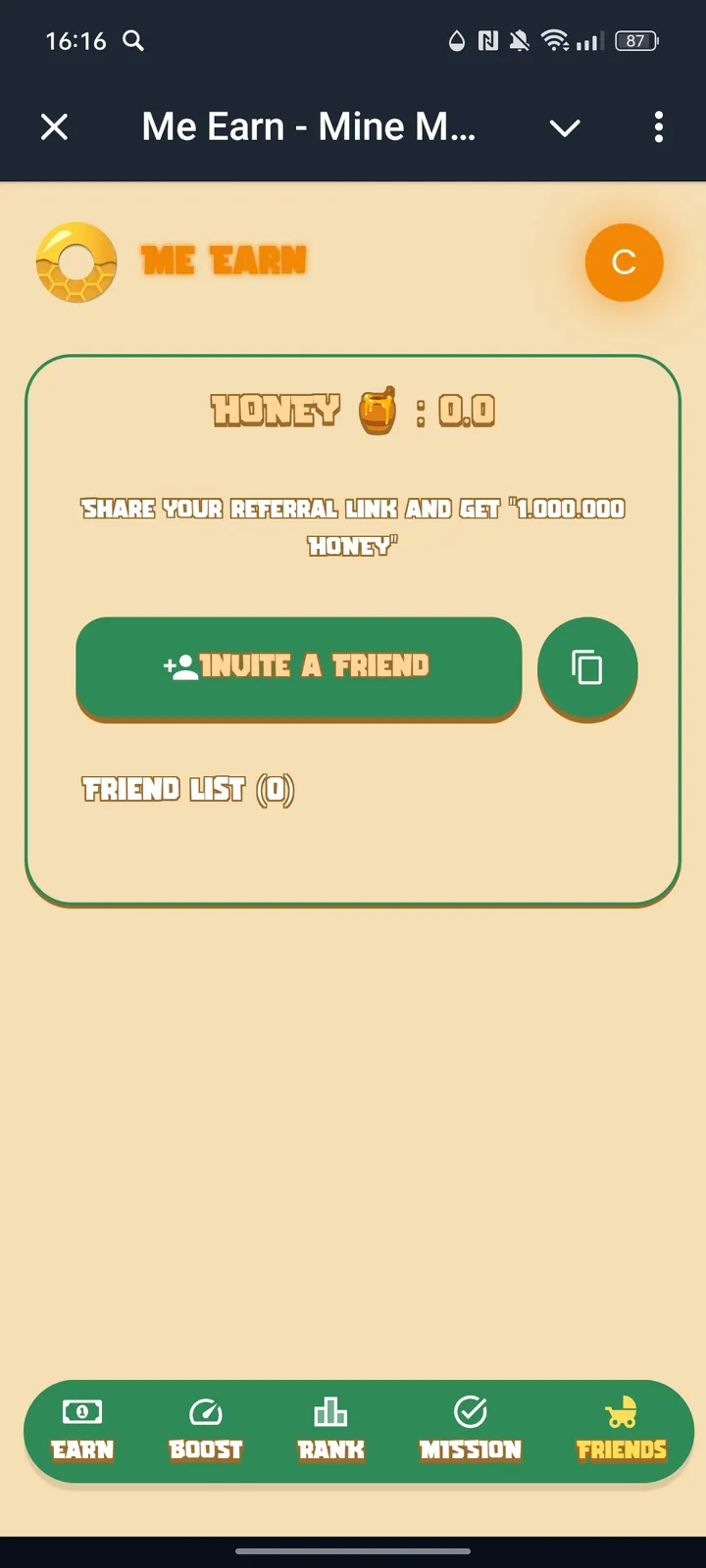The image size is (706, 1568).
Task: Open the three-dot overflow menu
Action: point(658,127)
